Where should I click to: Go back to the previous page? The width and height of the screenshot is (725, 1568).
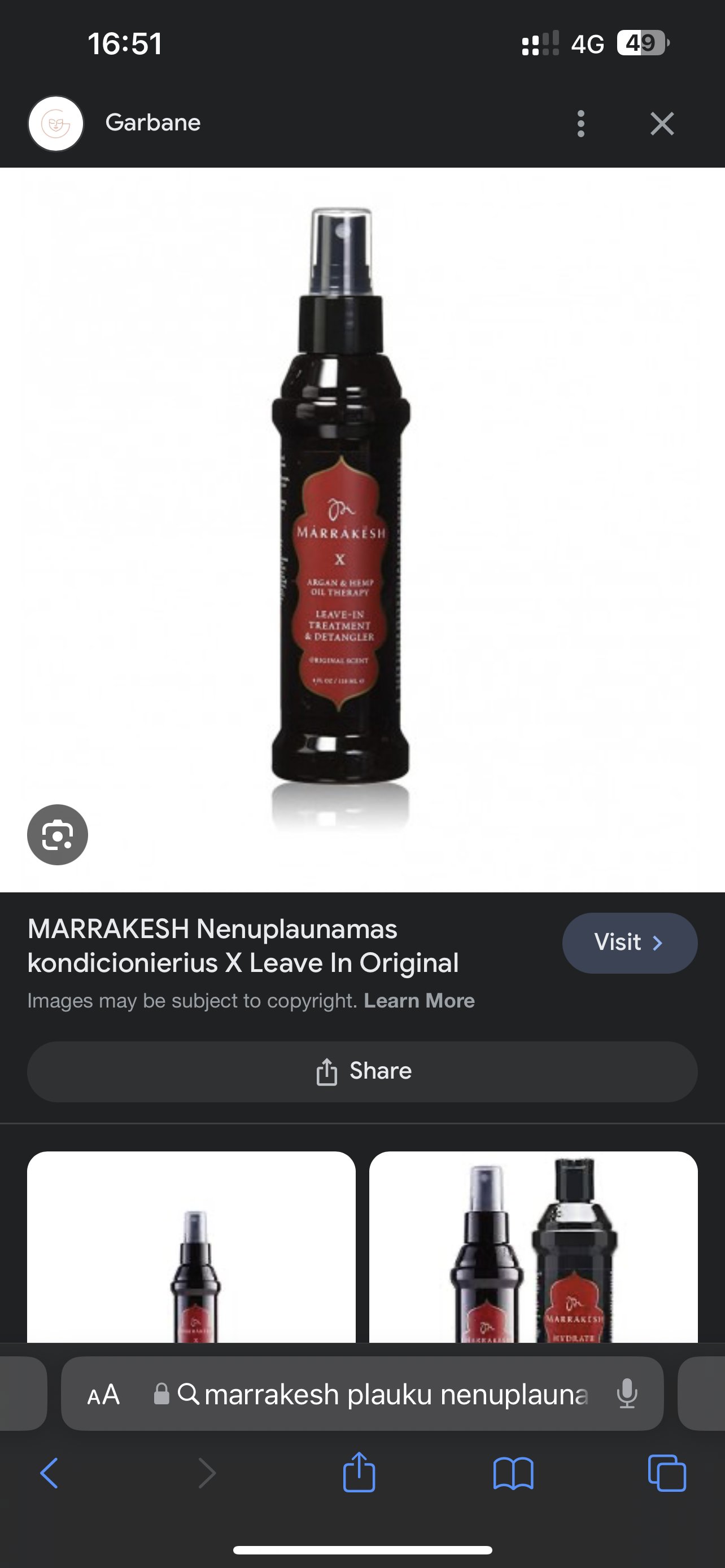(x=49, y=1473)
